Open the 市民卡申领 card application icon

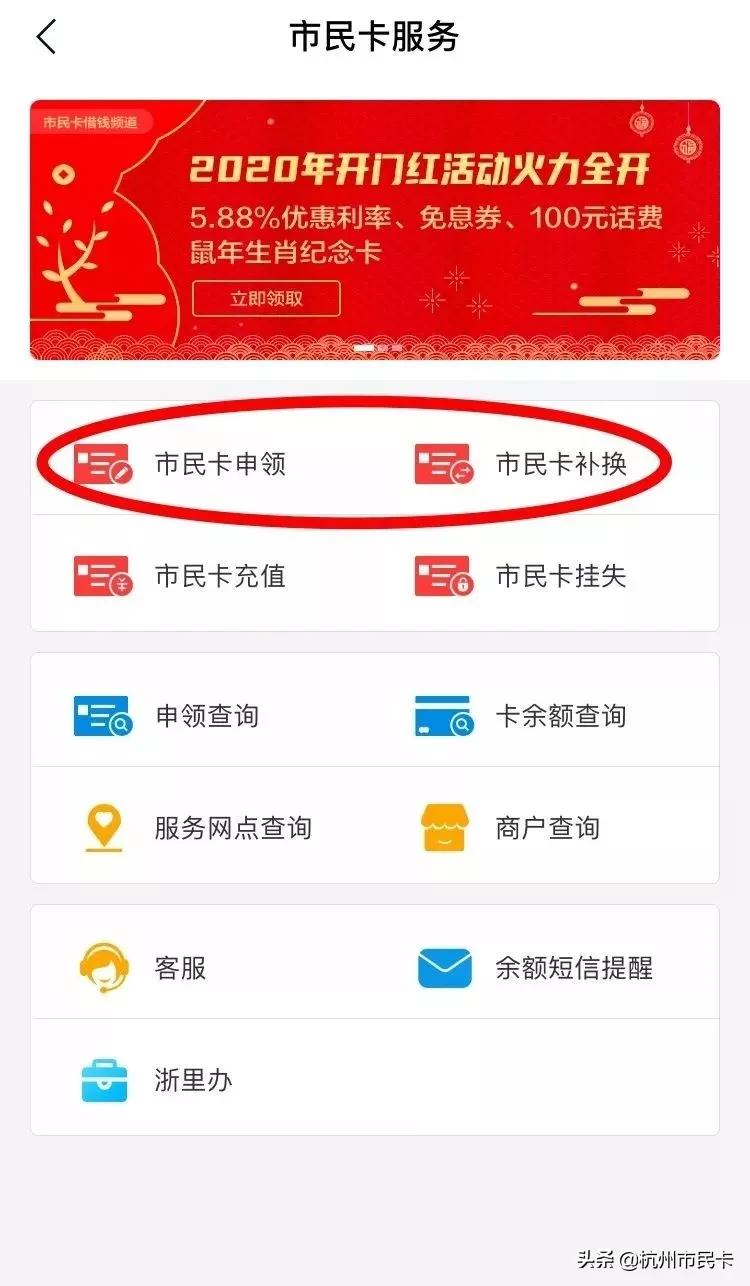click(x=101, y=463)
